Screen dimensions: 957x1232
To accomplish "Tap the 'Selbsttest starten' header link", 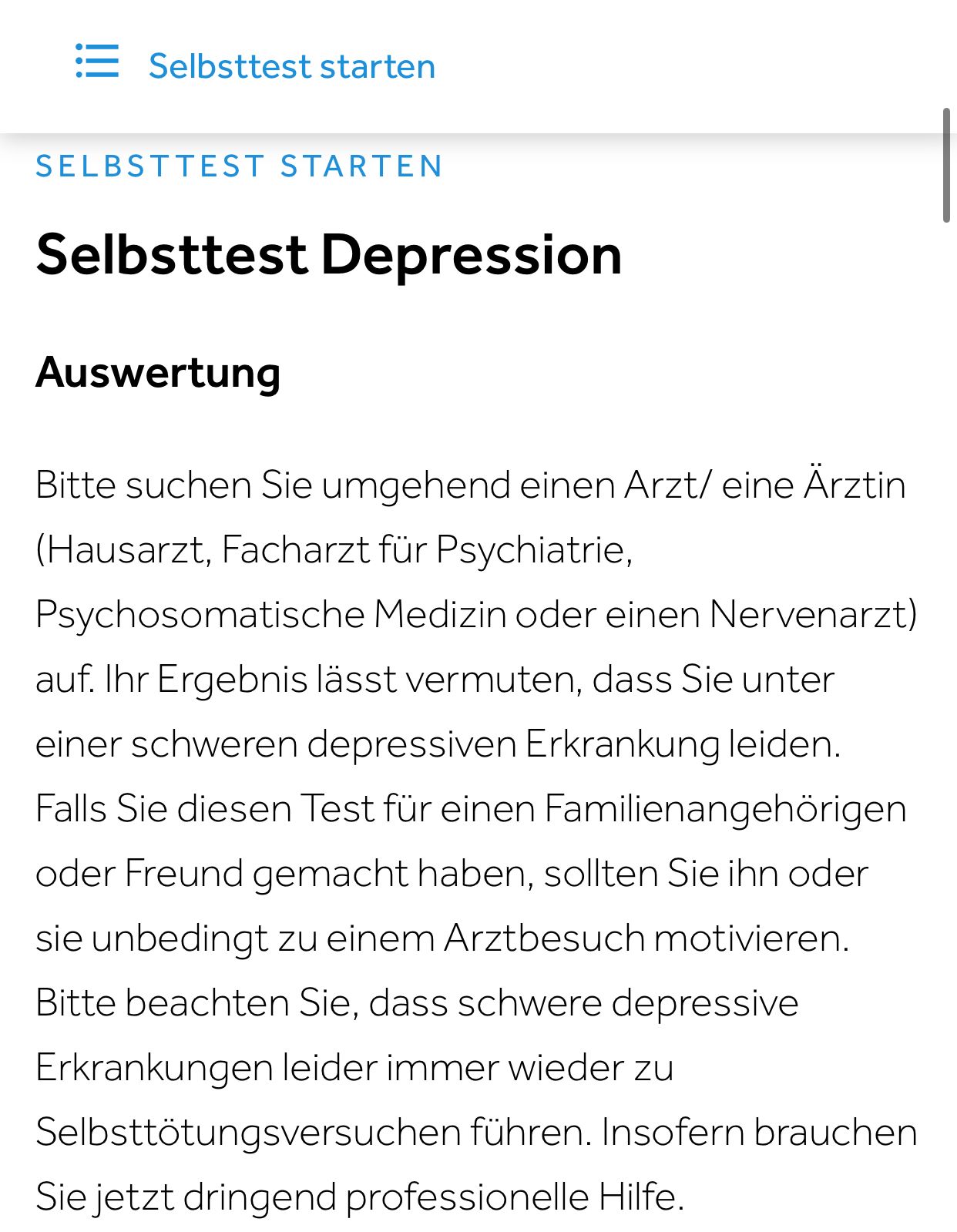I will click(x=291, y=66).
